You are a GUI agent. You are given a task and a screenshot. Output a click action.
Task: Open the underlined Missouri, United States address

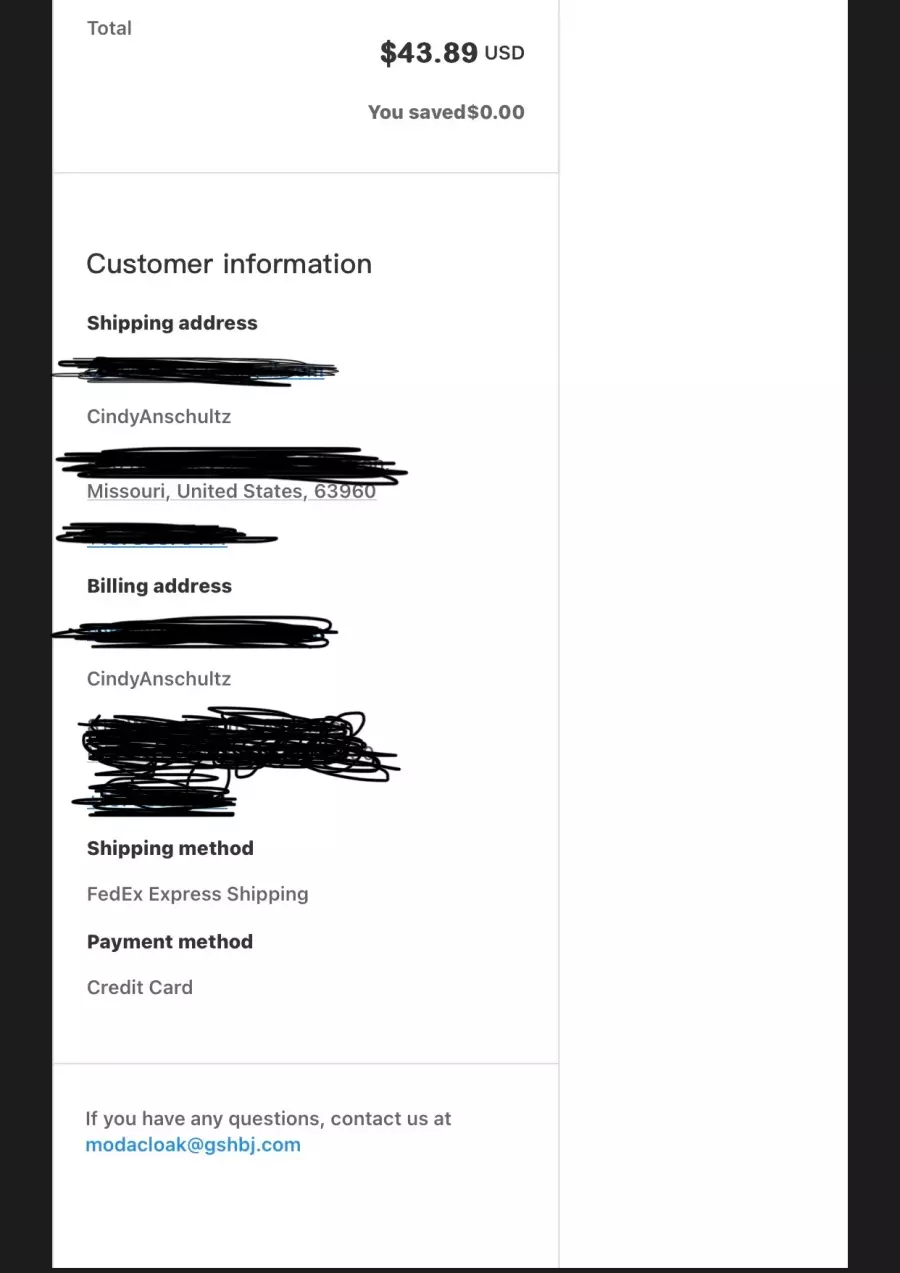(x=231, y=491)
